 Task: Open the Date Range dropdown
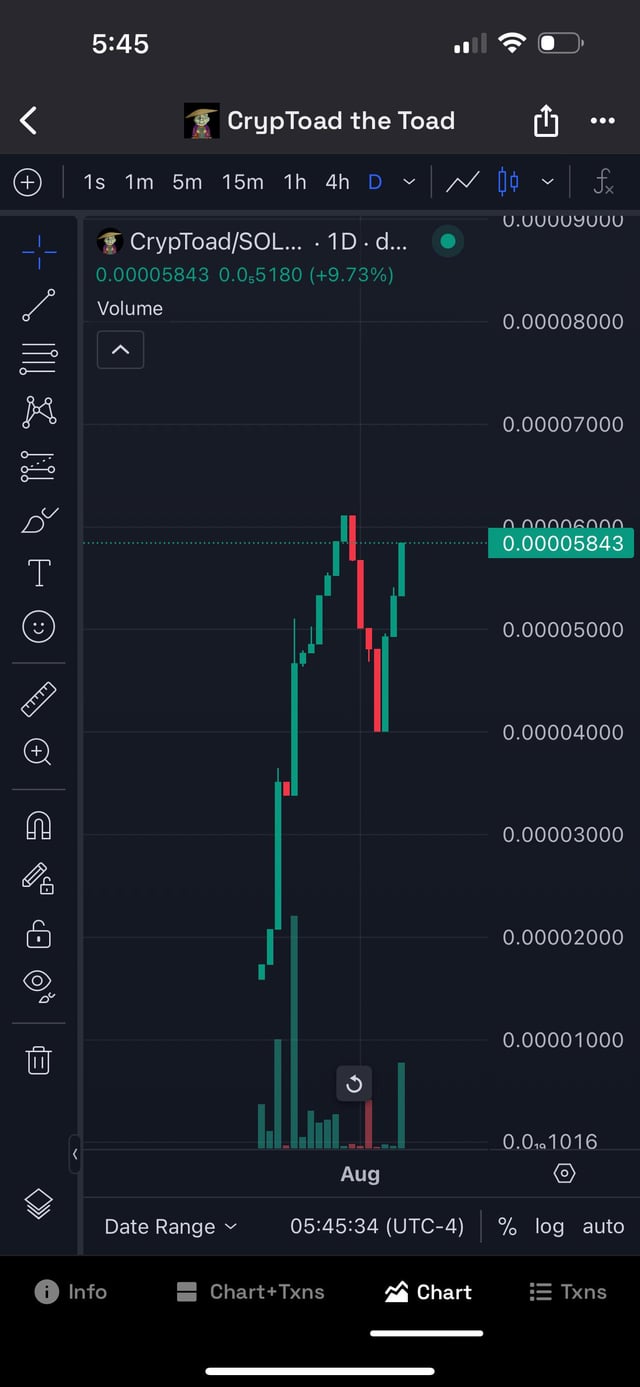tap(171, 1226)
